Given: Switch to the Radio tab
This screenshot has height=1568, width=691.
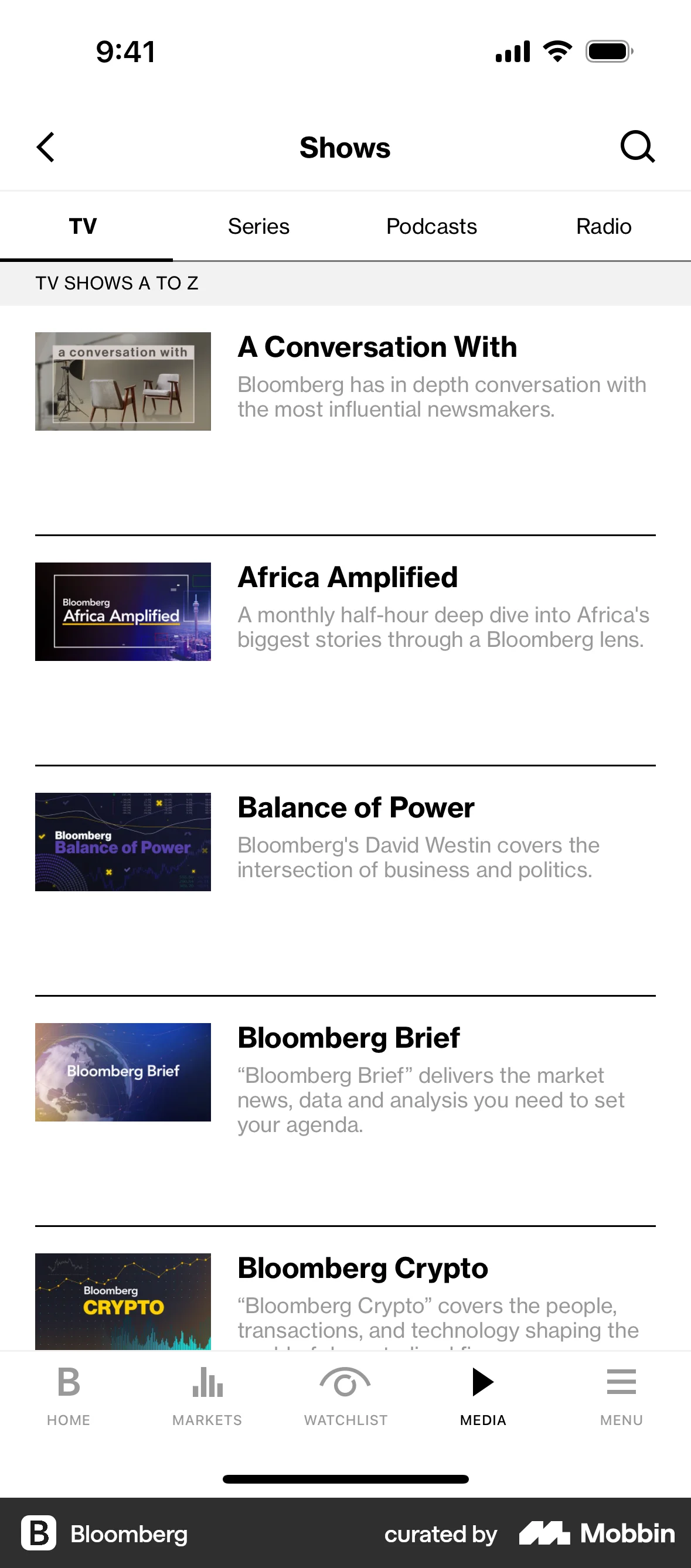Looking at the screenshot, I should pyautogui.click(x=603, y=226).
